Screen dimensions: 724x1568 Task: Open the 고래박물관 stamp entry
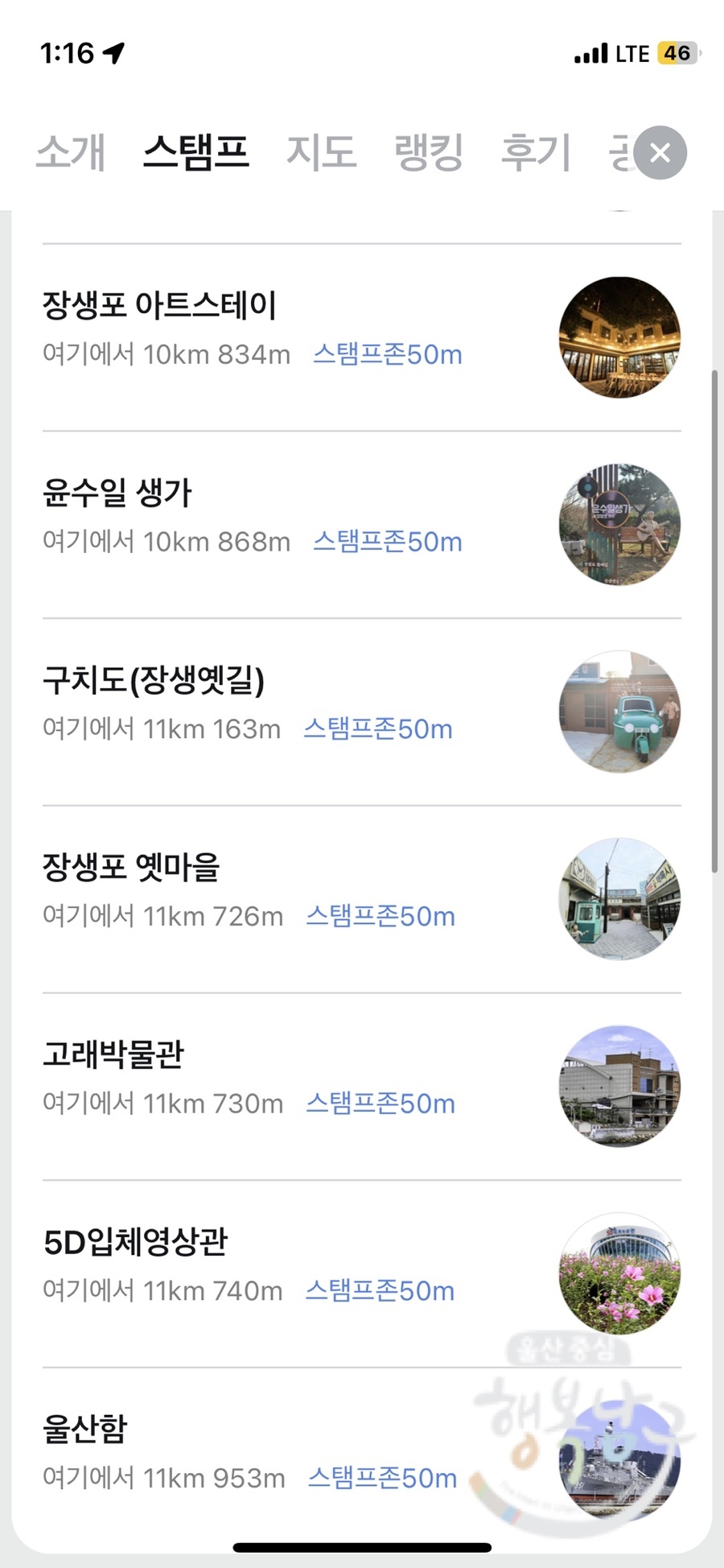point(362,1087)
